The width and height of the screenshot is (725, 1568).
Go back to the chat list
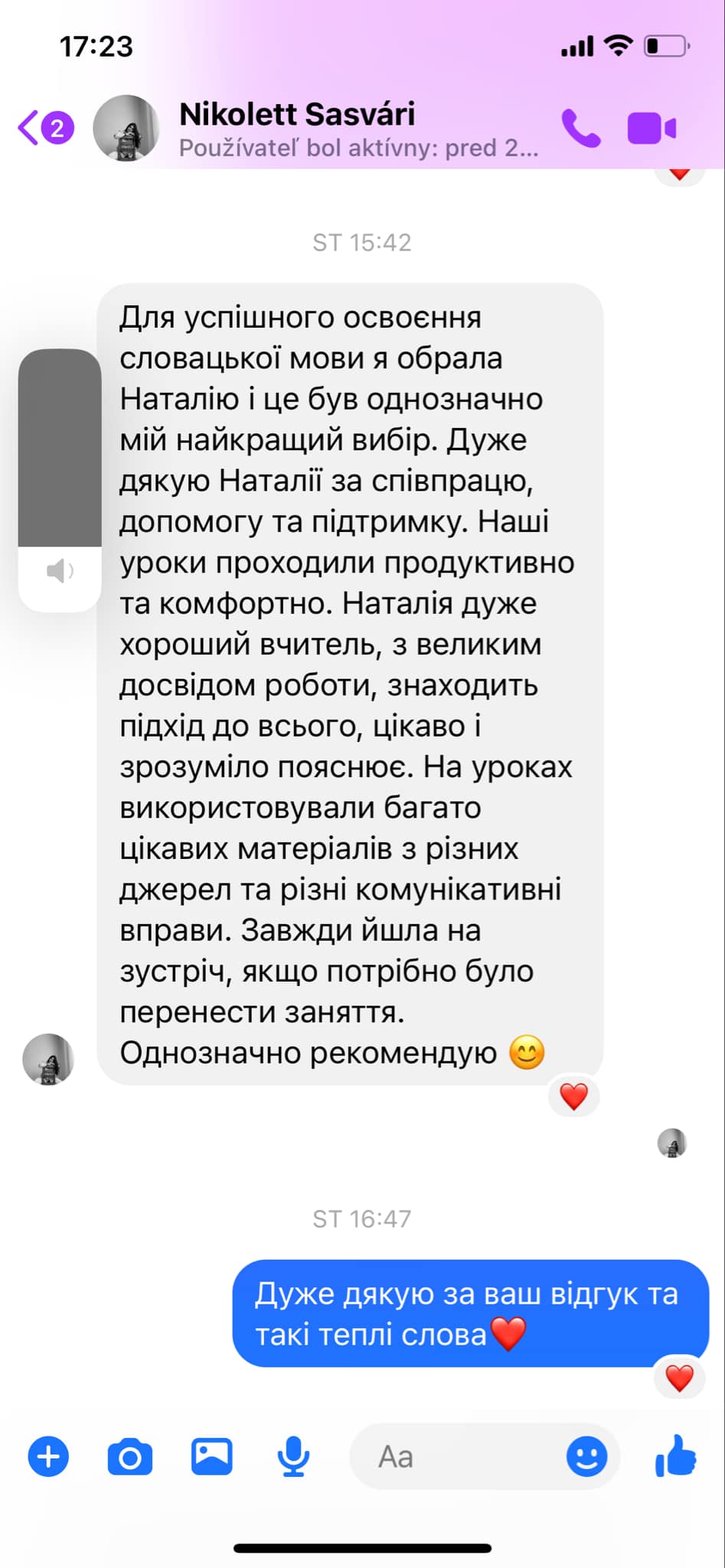(x=44, y=128)
